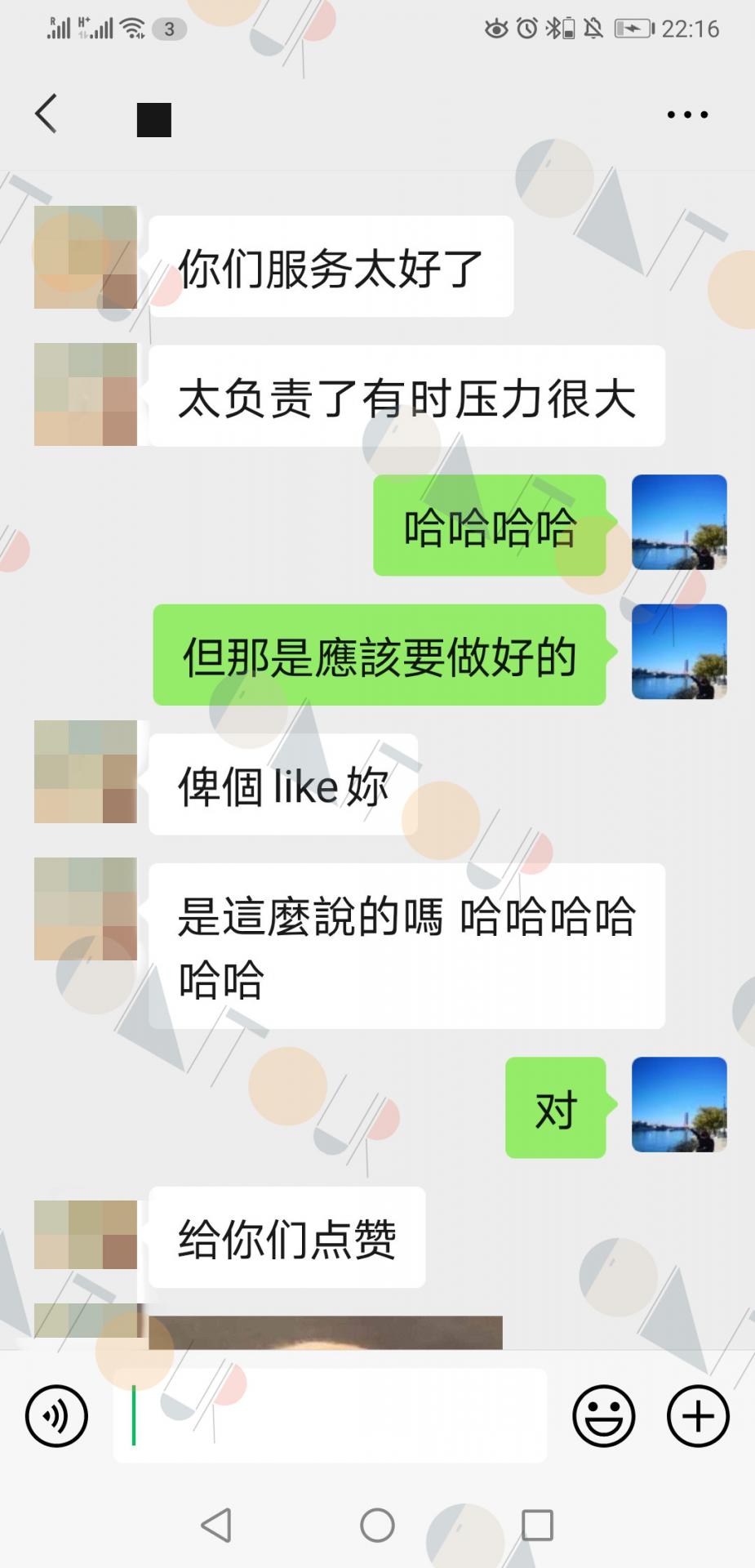
Task: Go back to the chat list
Action: [x=46, y=114]
